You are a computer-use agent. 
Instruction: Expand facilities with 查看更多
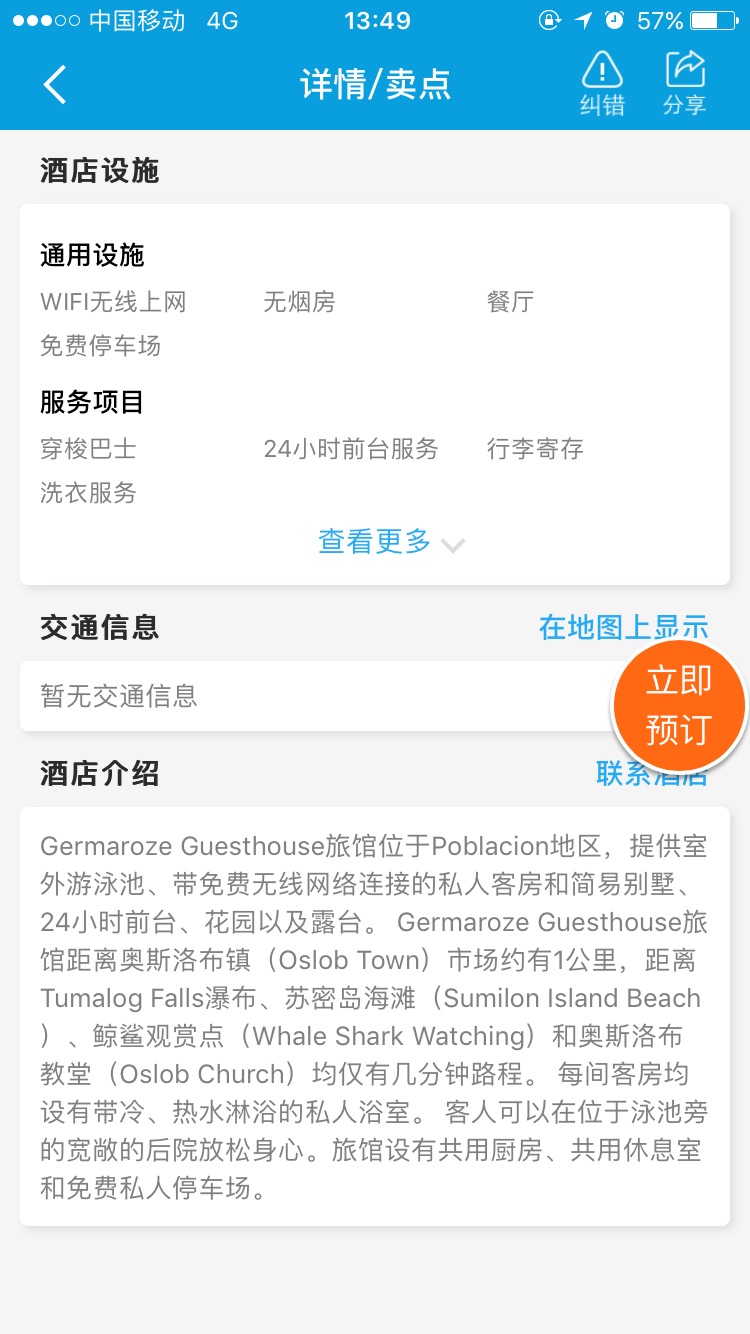(391, 542)
